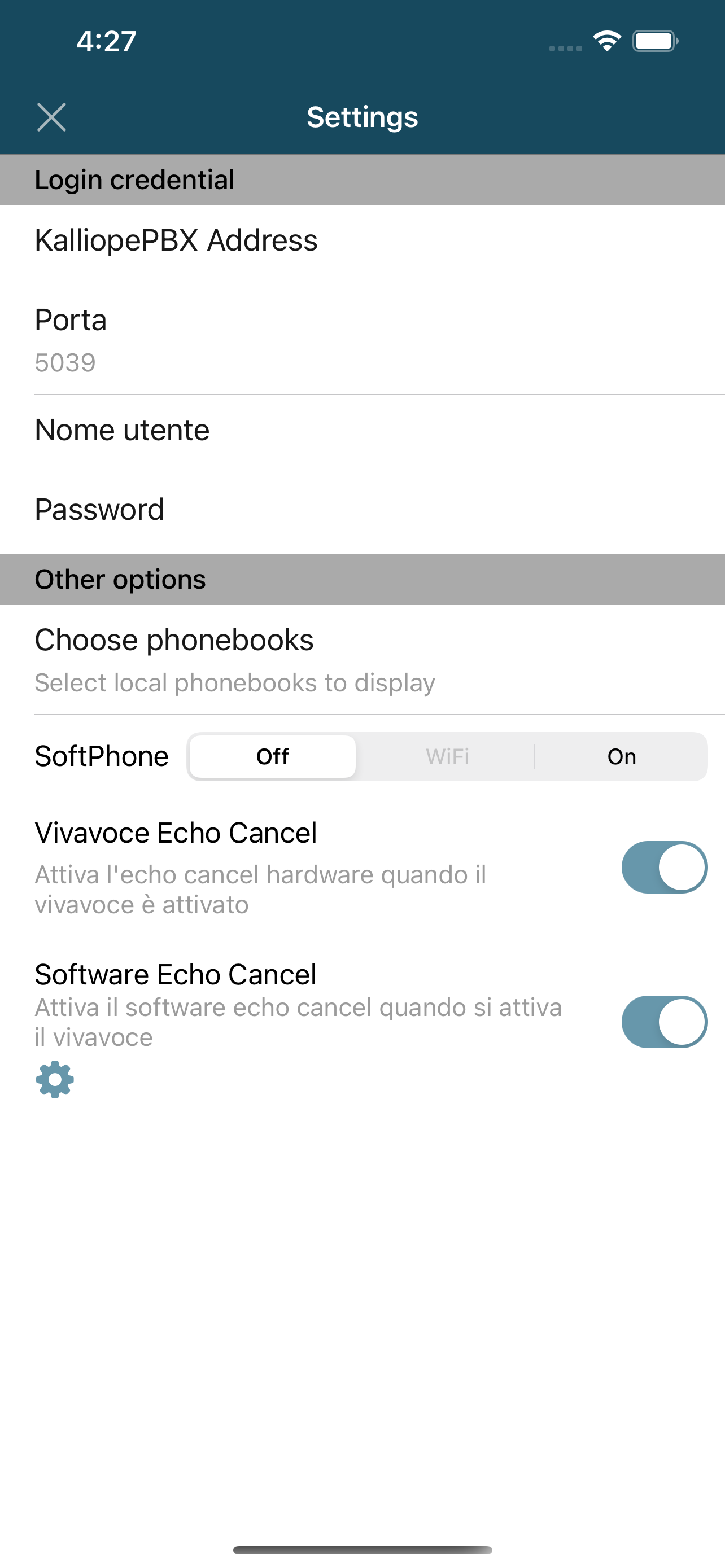The height and width of the screenshot is (1568, 725).
Task: Open Choose phonebooks
Action: pyautogui.click(x=362, y=659)
